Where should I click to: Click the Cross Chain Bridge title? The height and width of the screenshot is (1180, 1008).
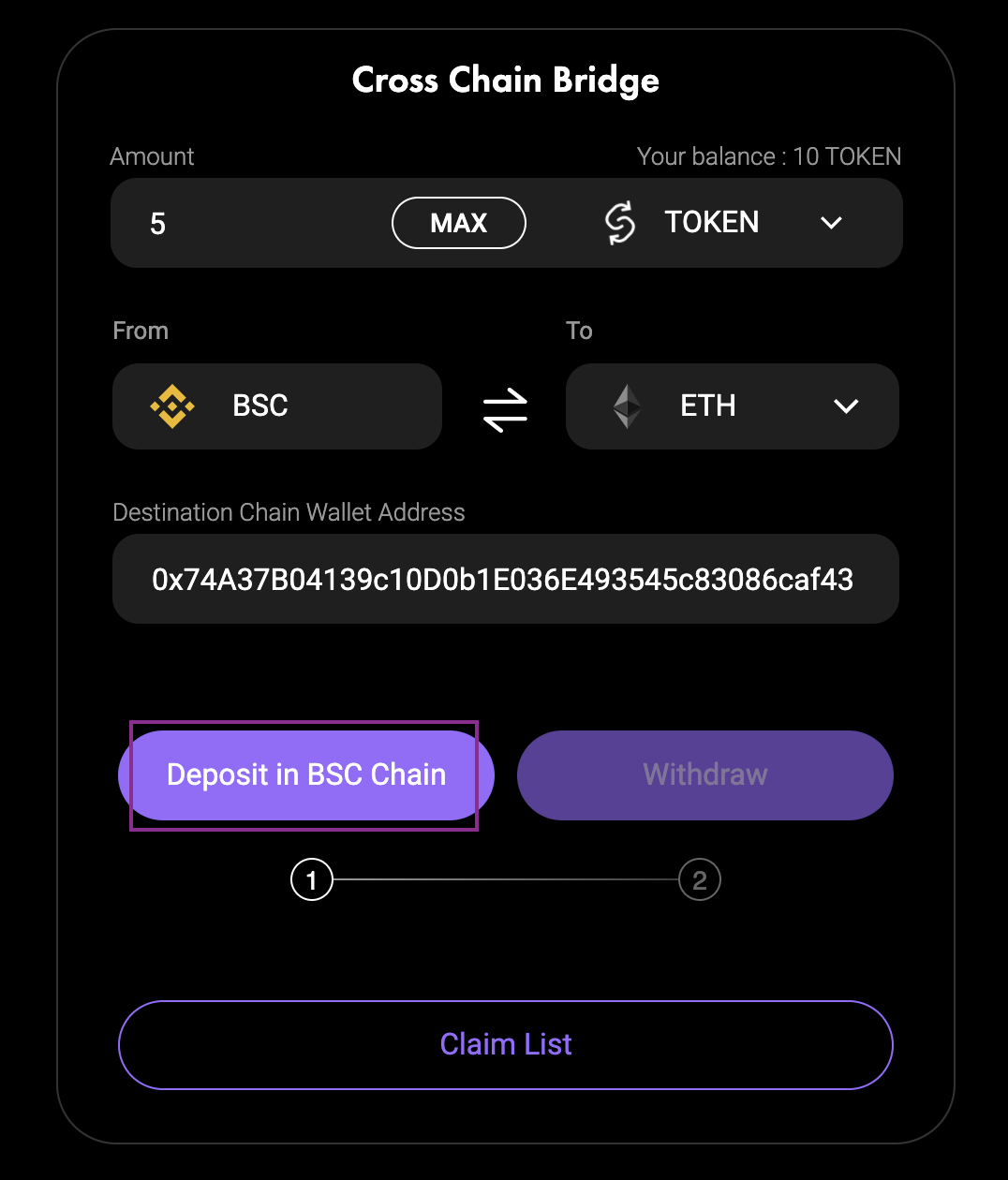coord(505,81)
